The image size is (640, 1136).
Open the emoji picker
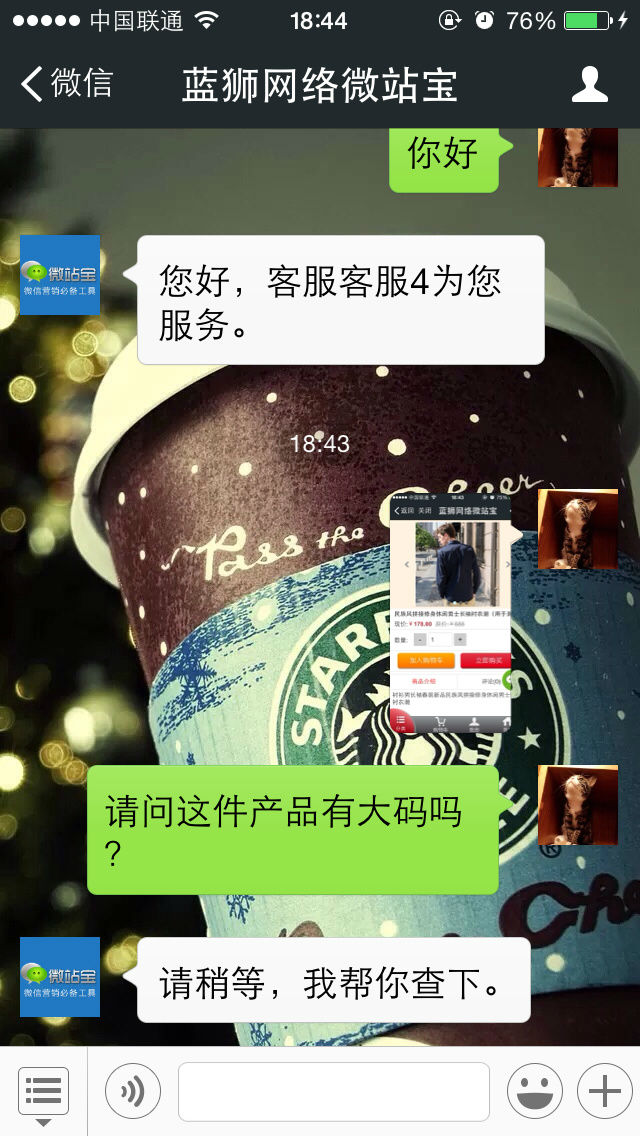[534, 1091]
